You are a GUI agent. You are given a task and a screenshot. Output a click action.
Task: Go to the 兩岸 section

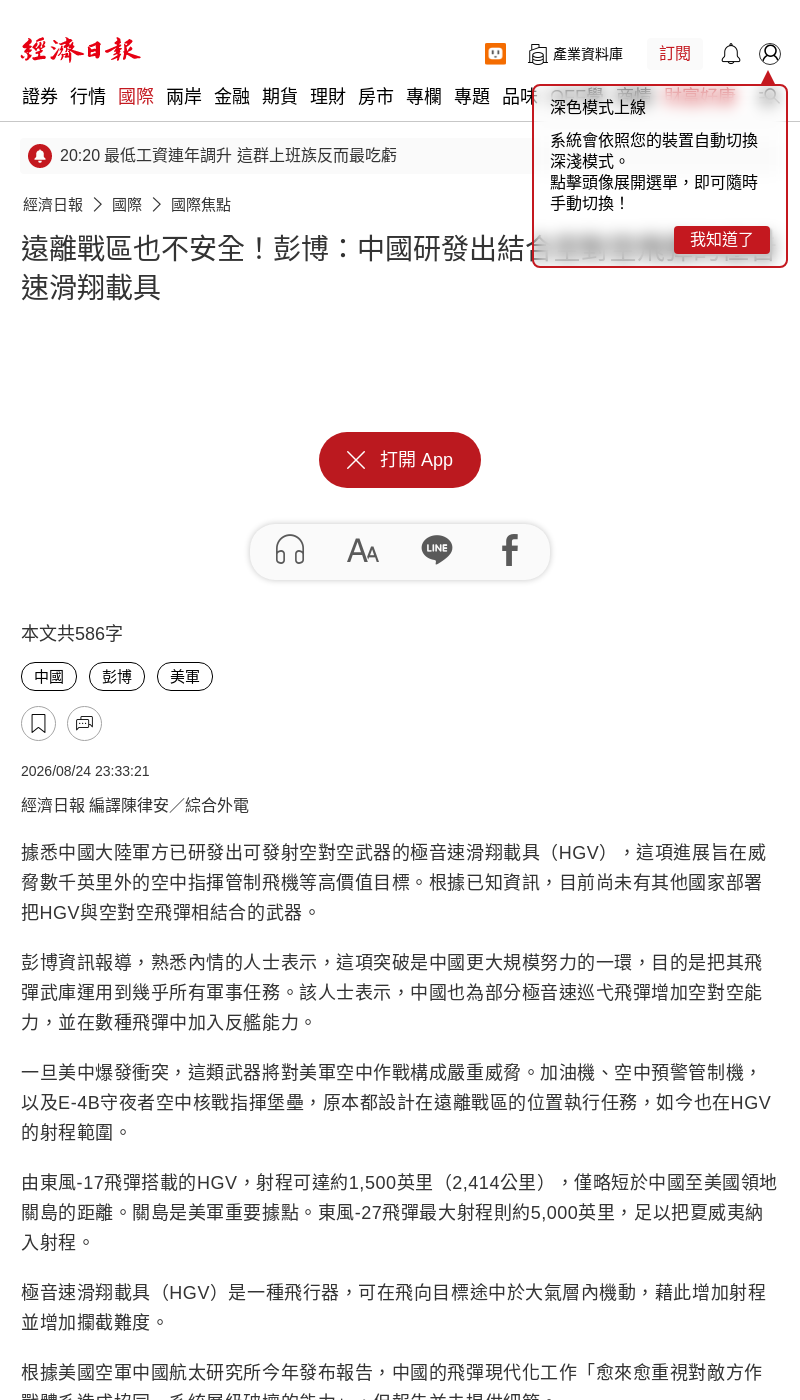click(x=184, y=97)
